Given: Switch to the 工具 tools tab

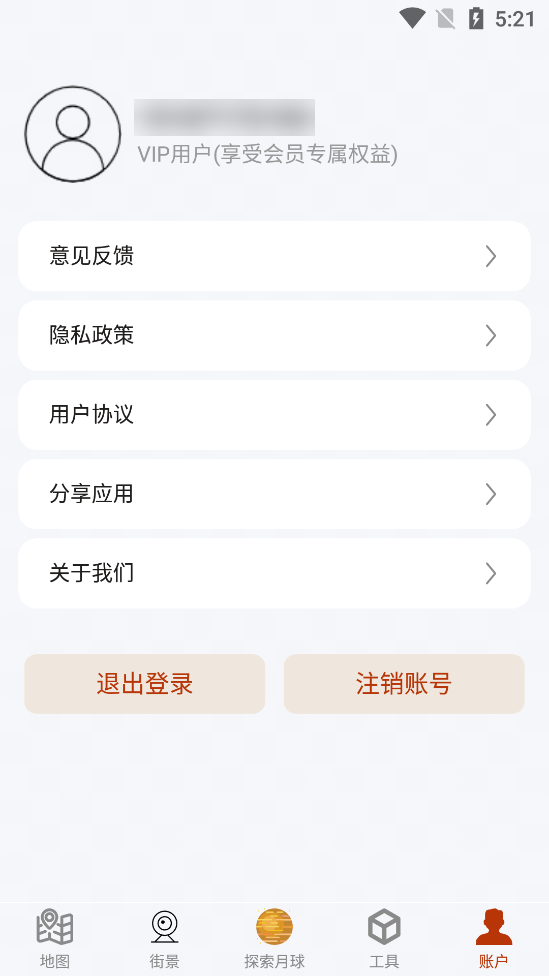Looking at the screenshot, I should (384, 939).
